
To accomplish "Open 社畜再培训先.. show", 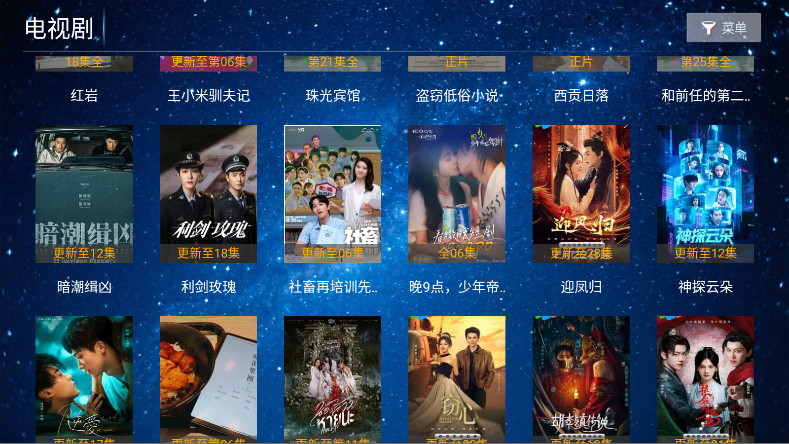I will point(332,194).
